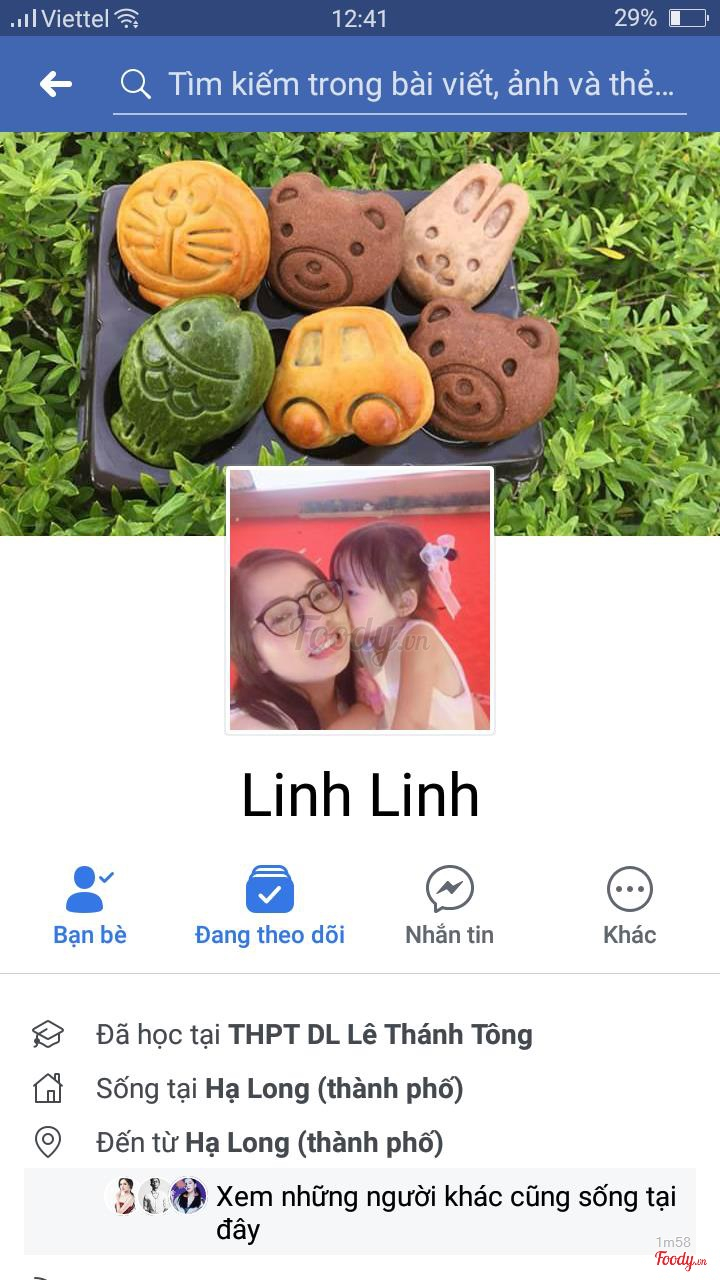This screenshot has height=1280, width=720.
Task: Open the mooncake cover photo
Action: tap(360, 300)
